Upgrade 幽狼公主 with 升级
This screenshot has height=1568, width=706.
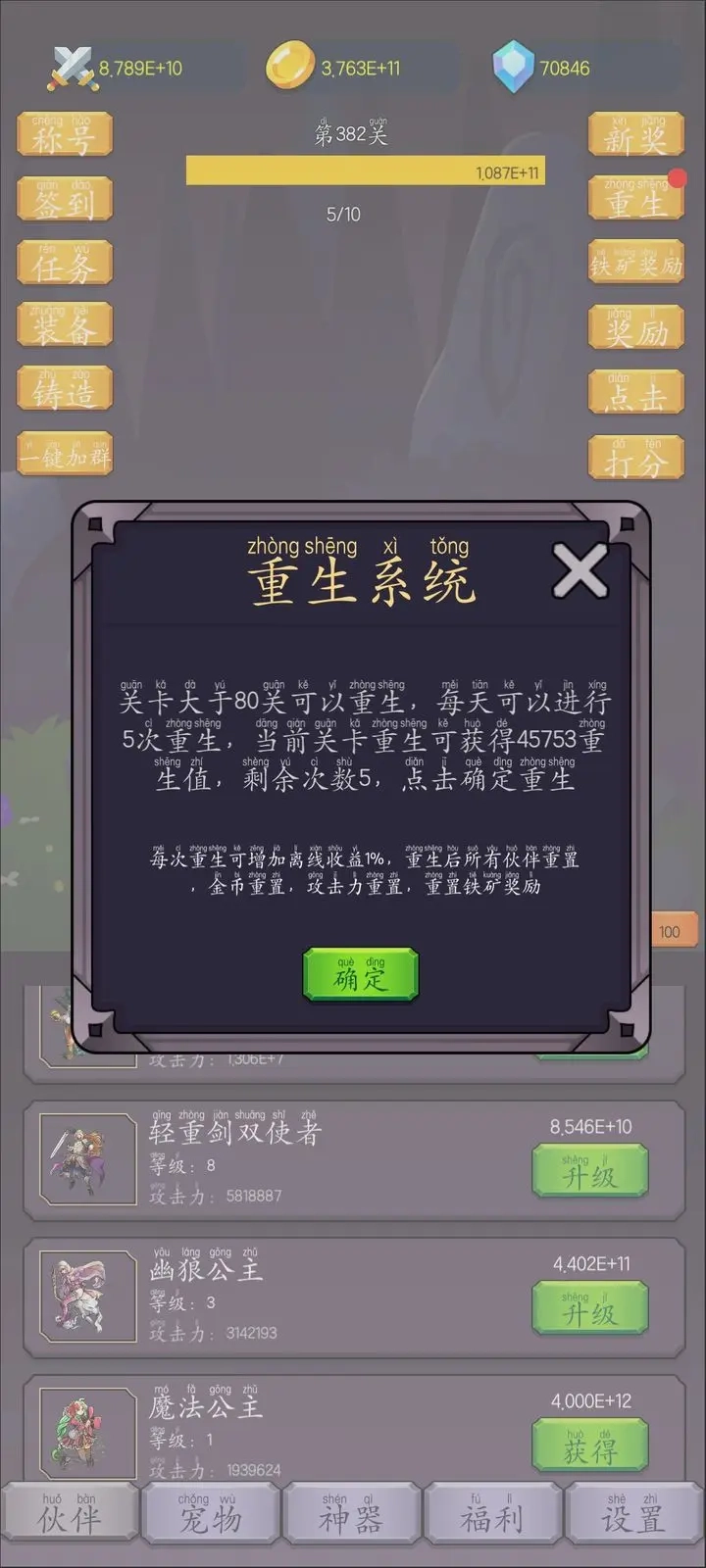(590, 1307)
